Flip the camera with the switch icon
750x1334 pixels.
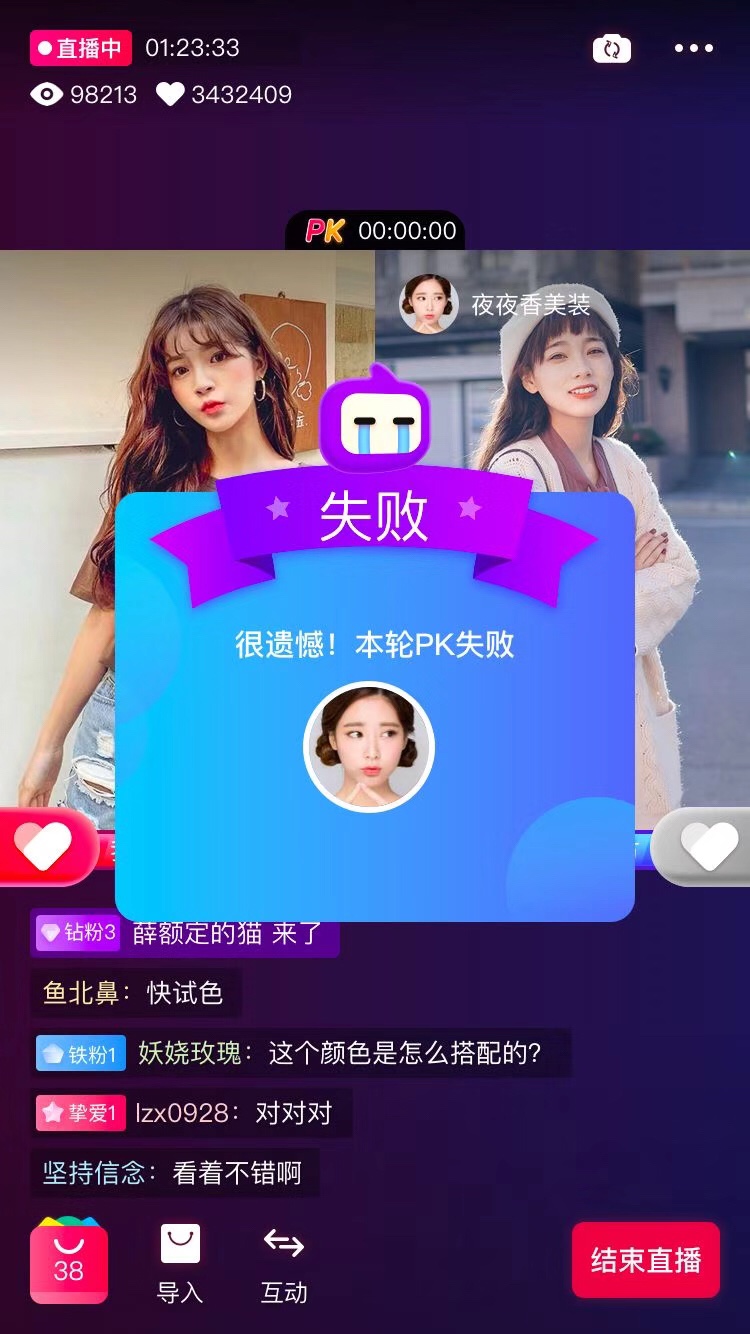611,49
